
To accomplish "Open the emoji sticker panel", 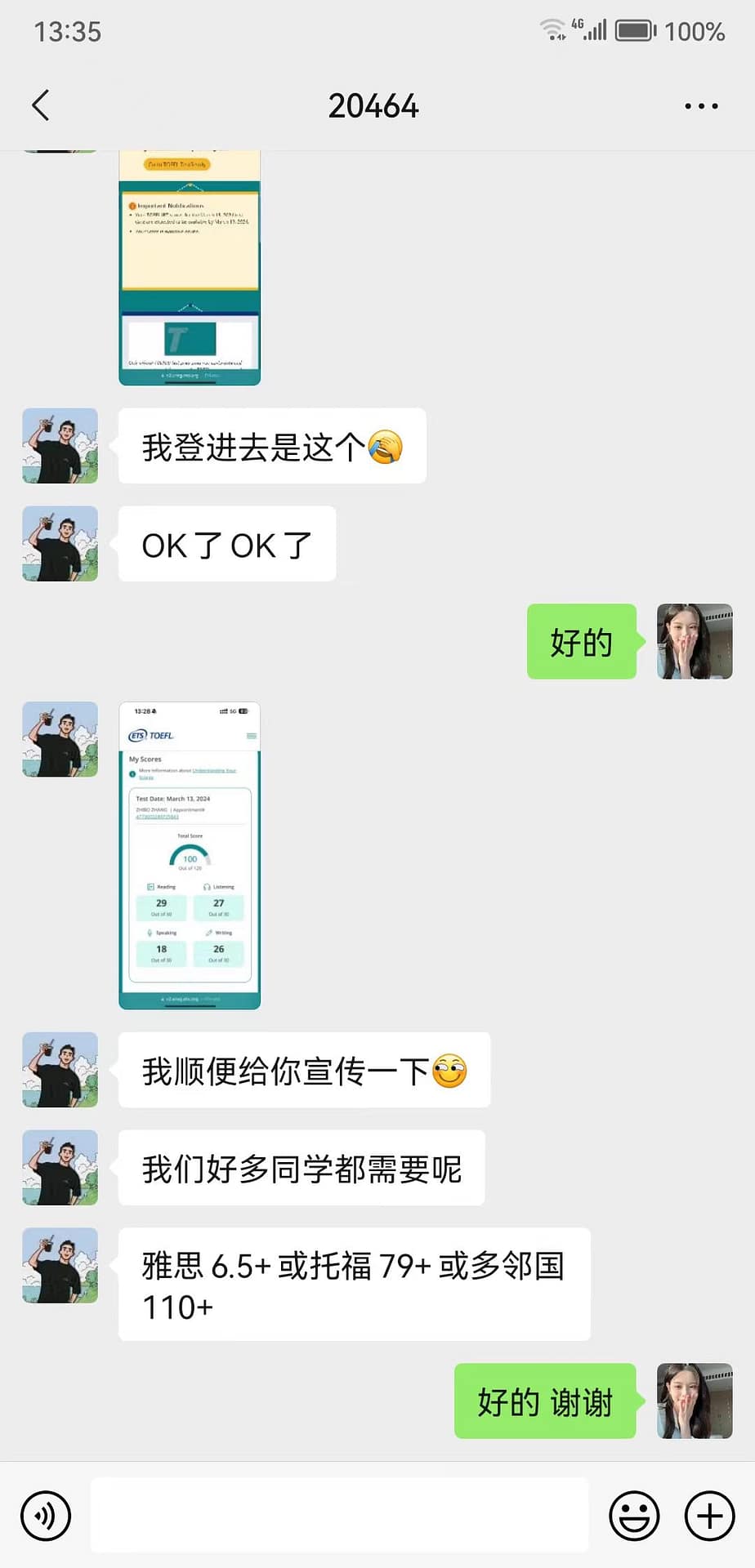I will tap(634, 1516).
